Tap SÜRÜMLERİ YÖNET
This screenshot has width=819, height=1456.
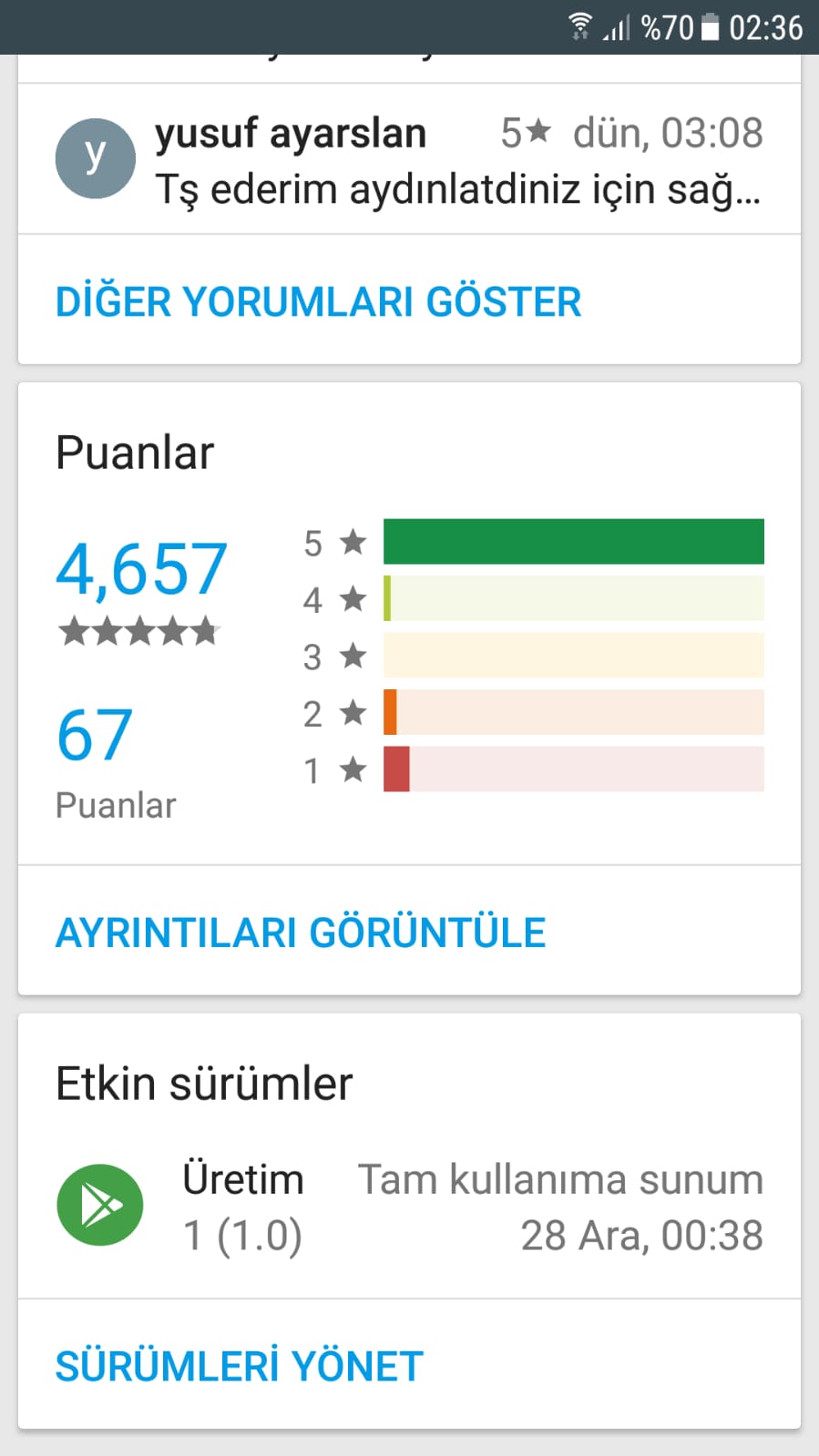point(240,1366)
